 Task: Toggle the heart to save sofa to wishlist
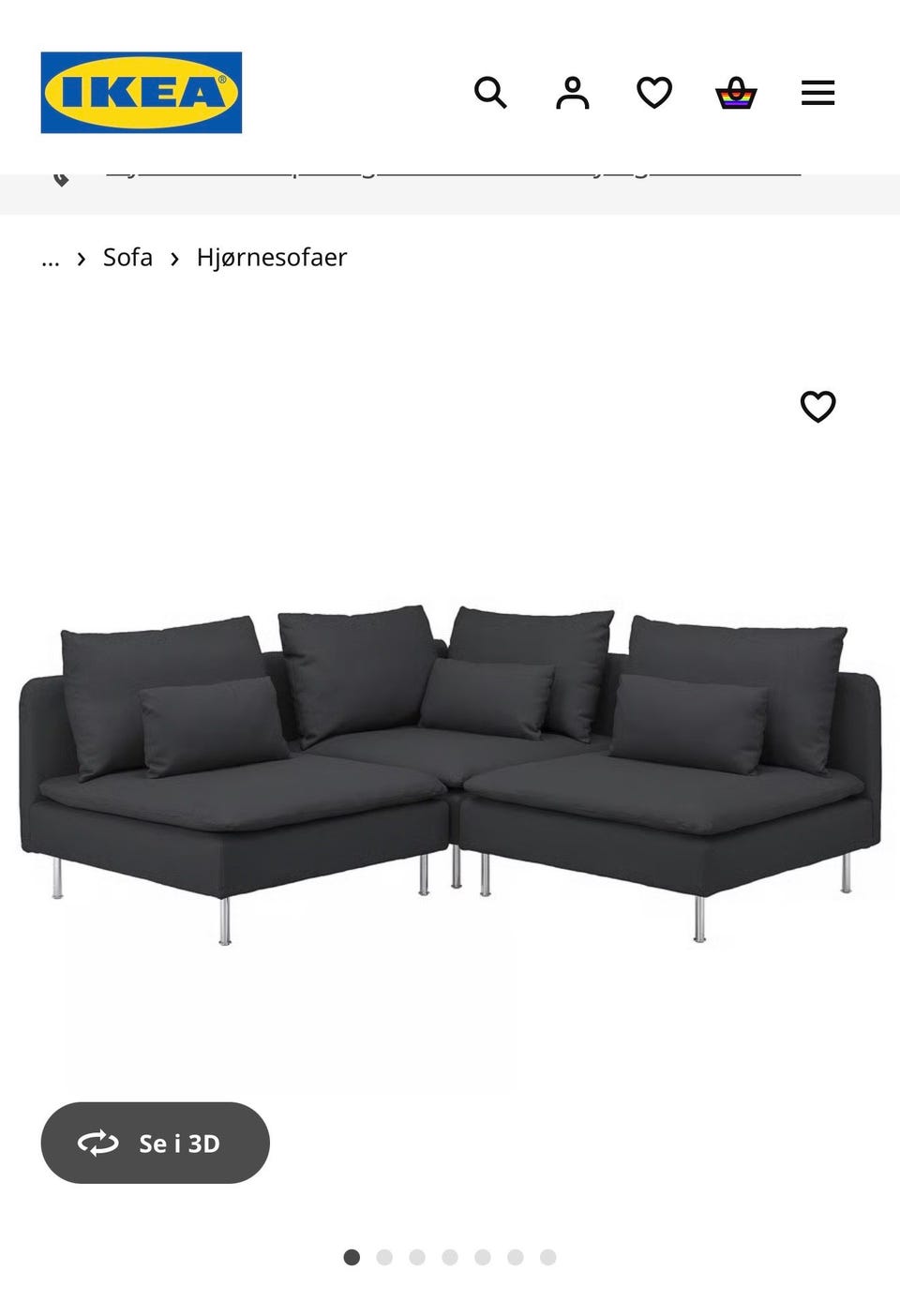point(818,407)
